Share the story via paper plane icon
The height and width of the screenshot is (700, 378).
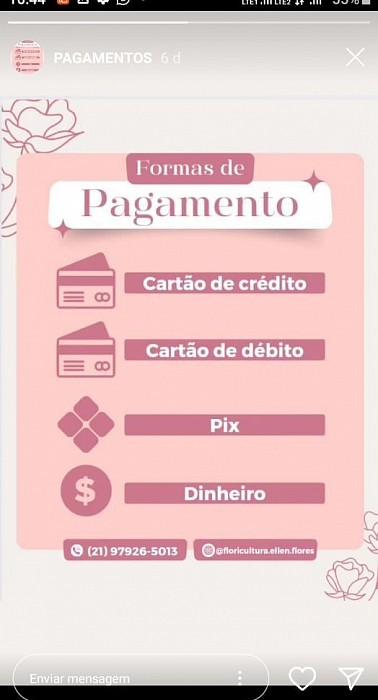351,678
